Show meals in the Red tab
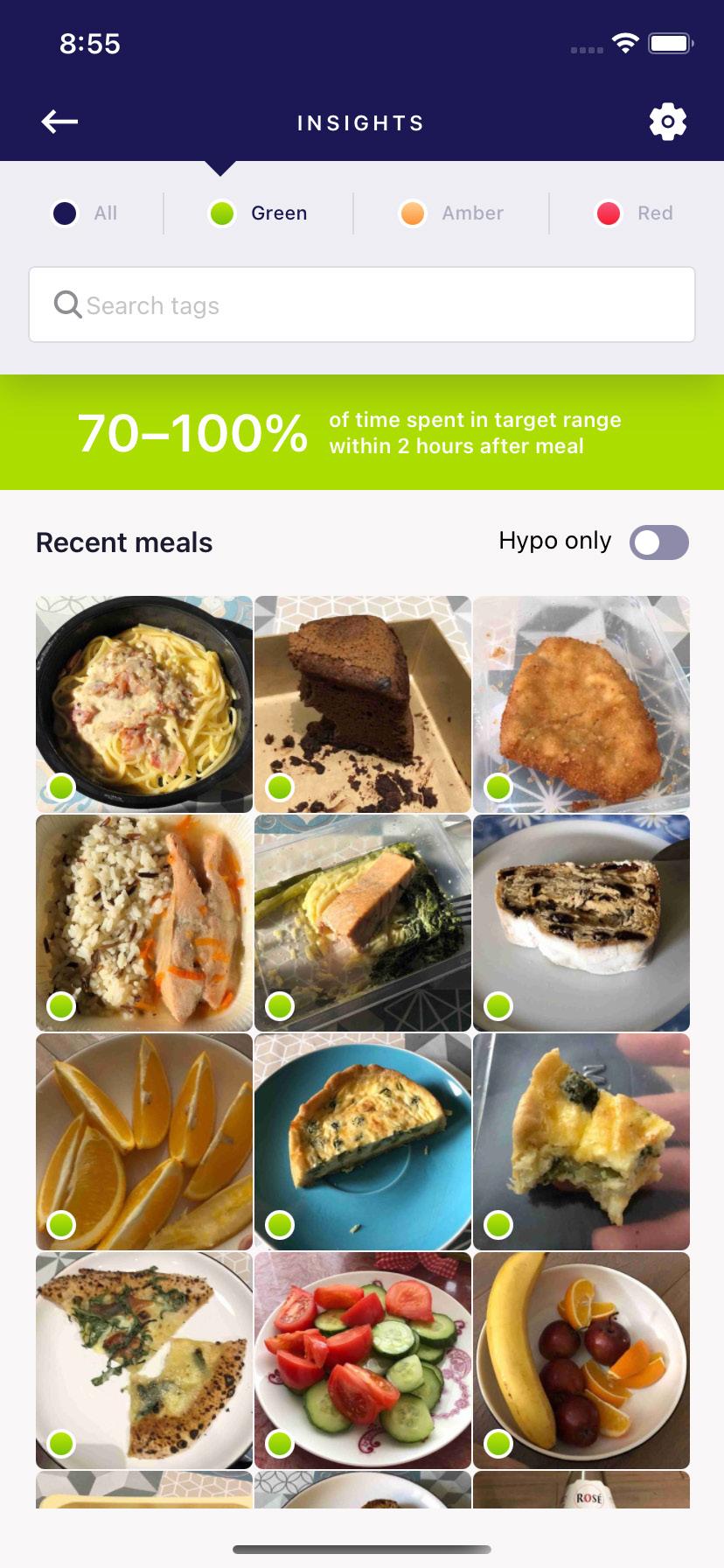 tap(634, 213)
